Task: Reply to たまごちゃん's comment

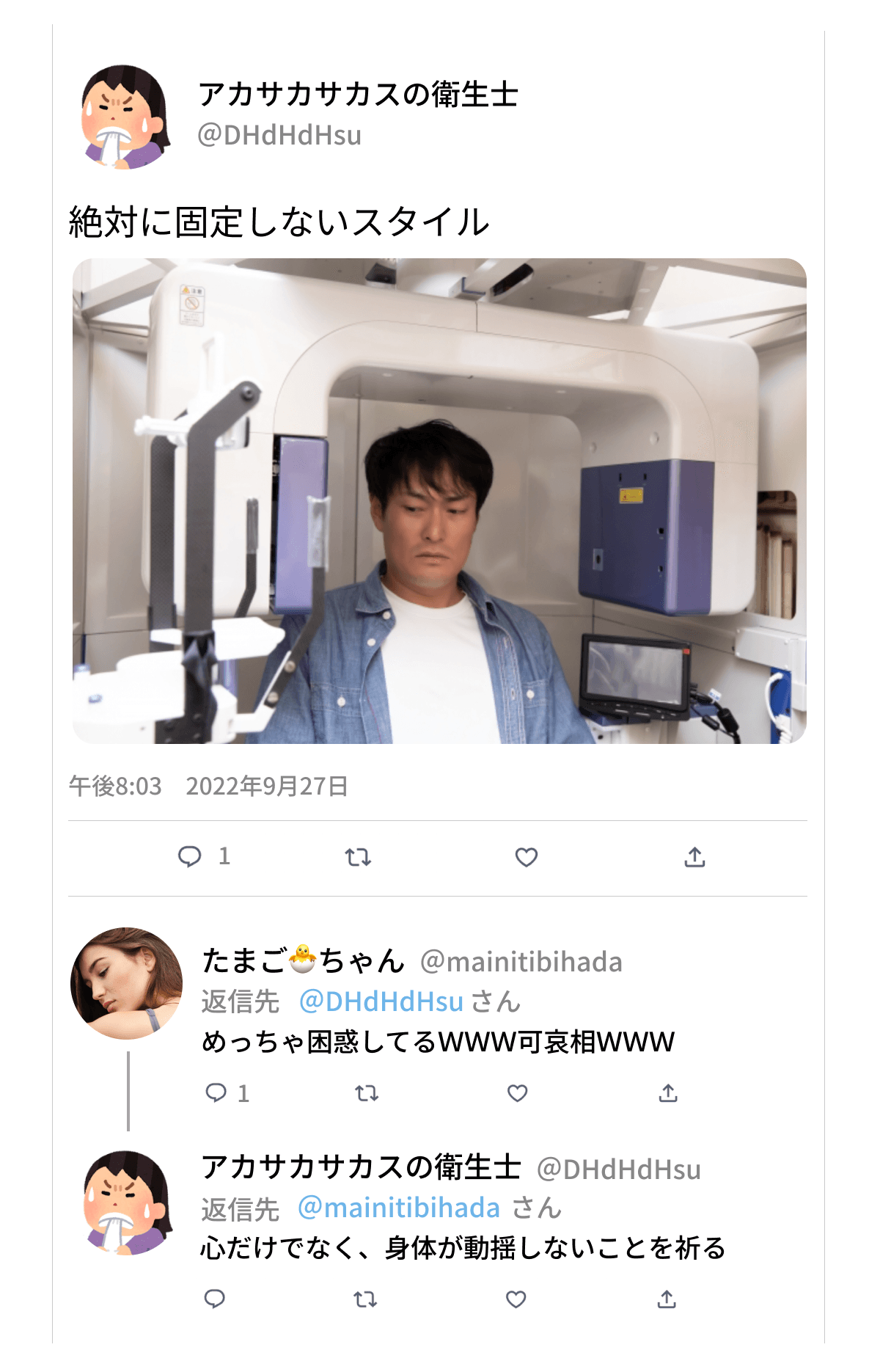Action: tap(216, 1093)
